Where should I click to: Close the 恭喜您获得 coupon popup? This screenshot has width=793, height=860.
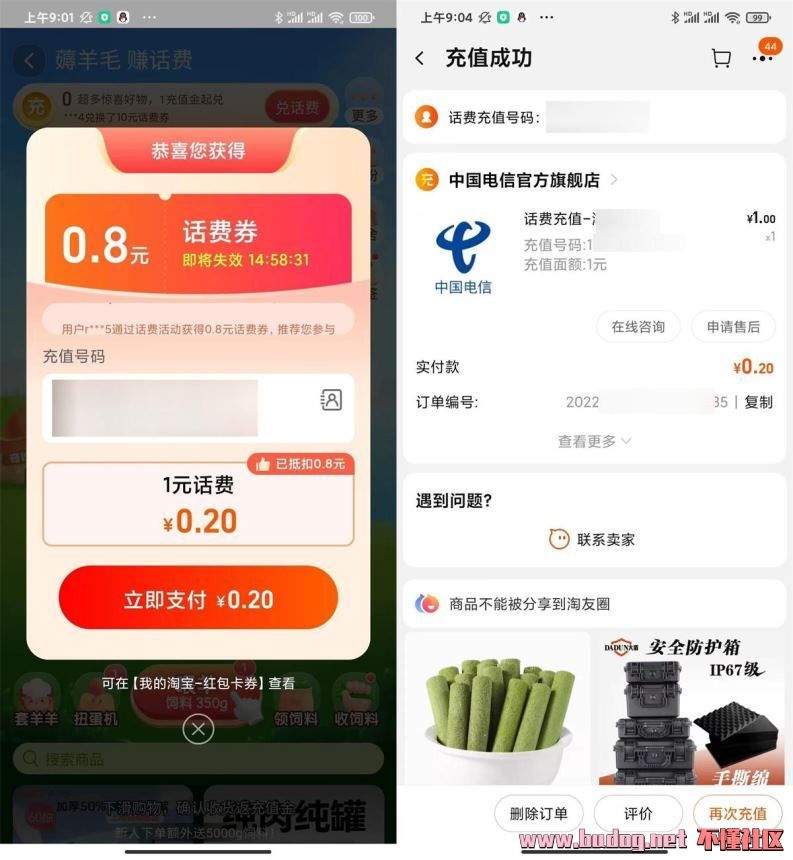coord(198,731)
